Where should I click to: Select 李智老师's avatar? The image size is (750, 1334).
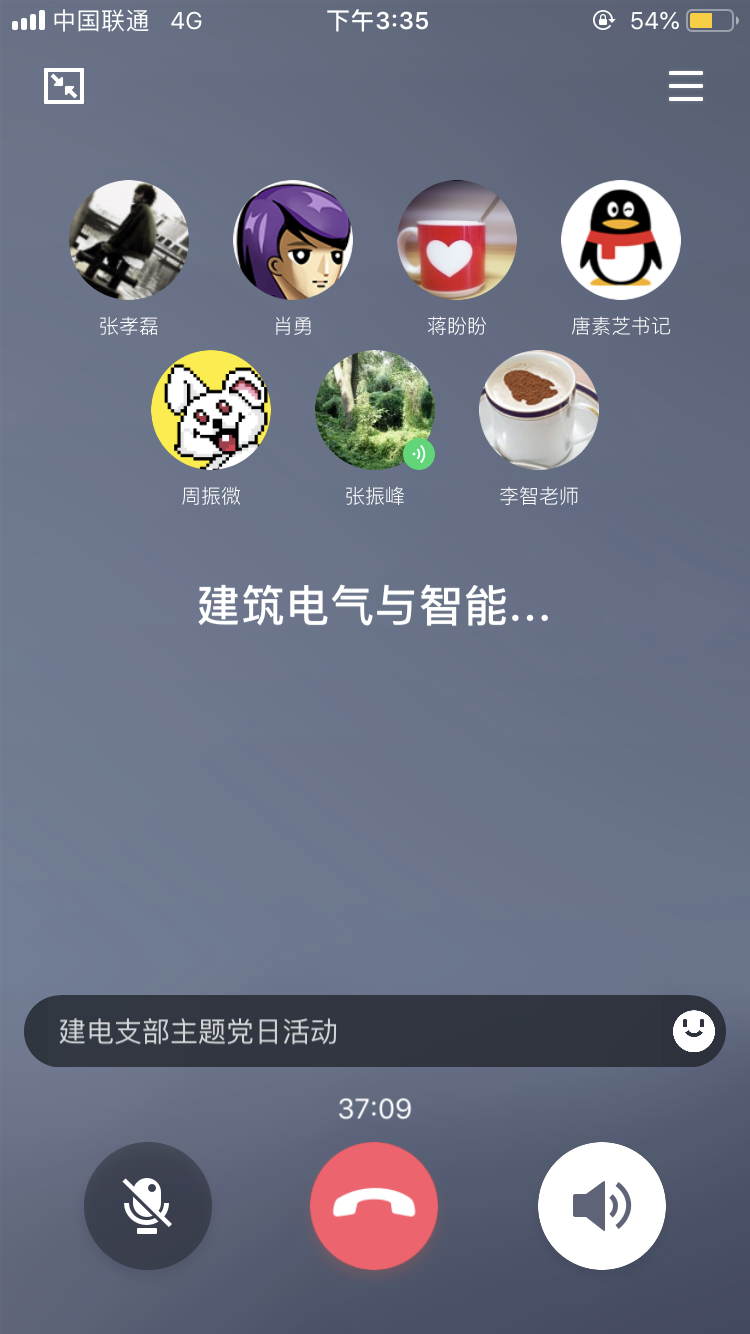pyautogui.click(x=539, y=410)
